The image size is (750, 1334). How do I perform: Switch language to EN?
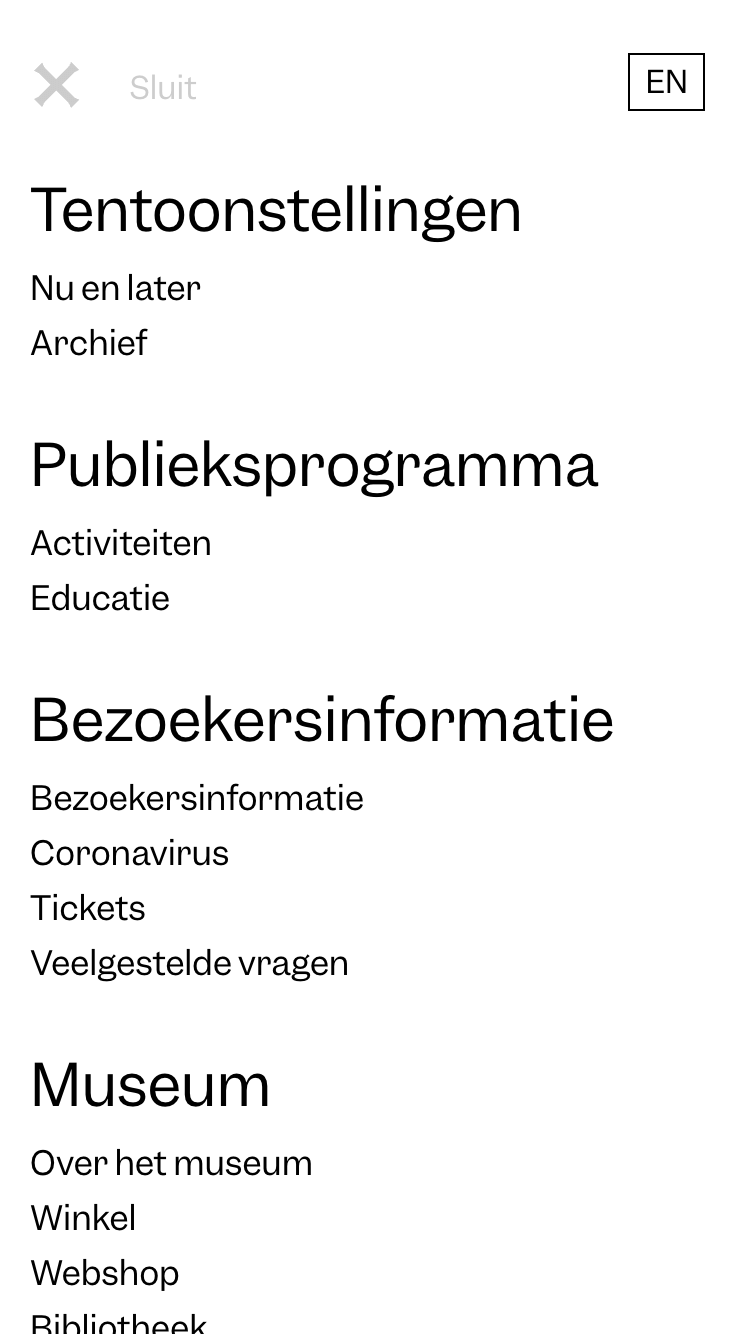point(666,82)
